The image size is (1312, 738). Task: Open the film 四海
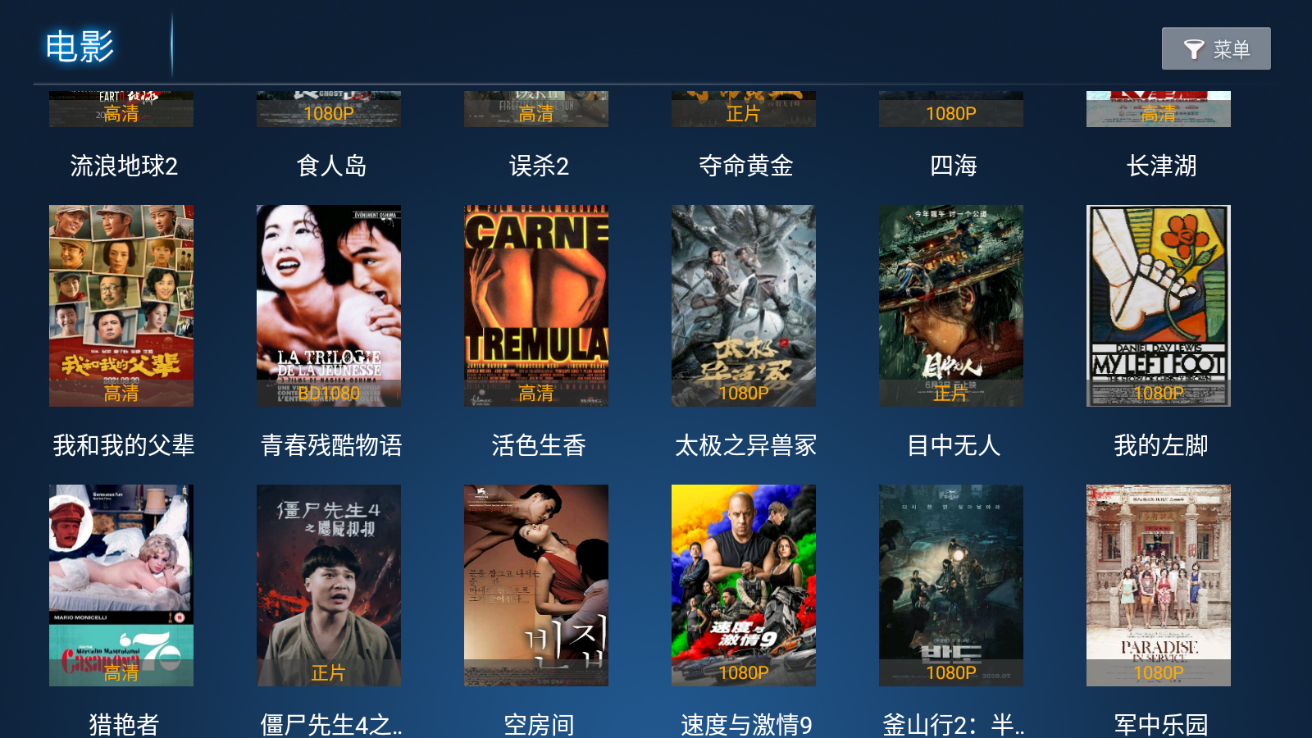pyautogui.click(x=951, y=112)
